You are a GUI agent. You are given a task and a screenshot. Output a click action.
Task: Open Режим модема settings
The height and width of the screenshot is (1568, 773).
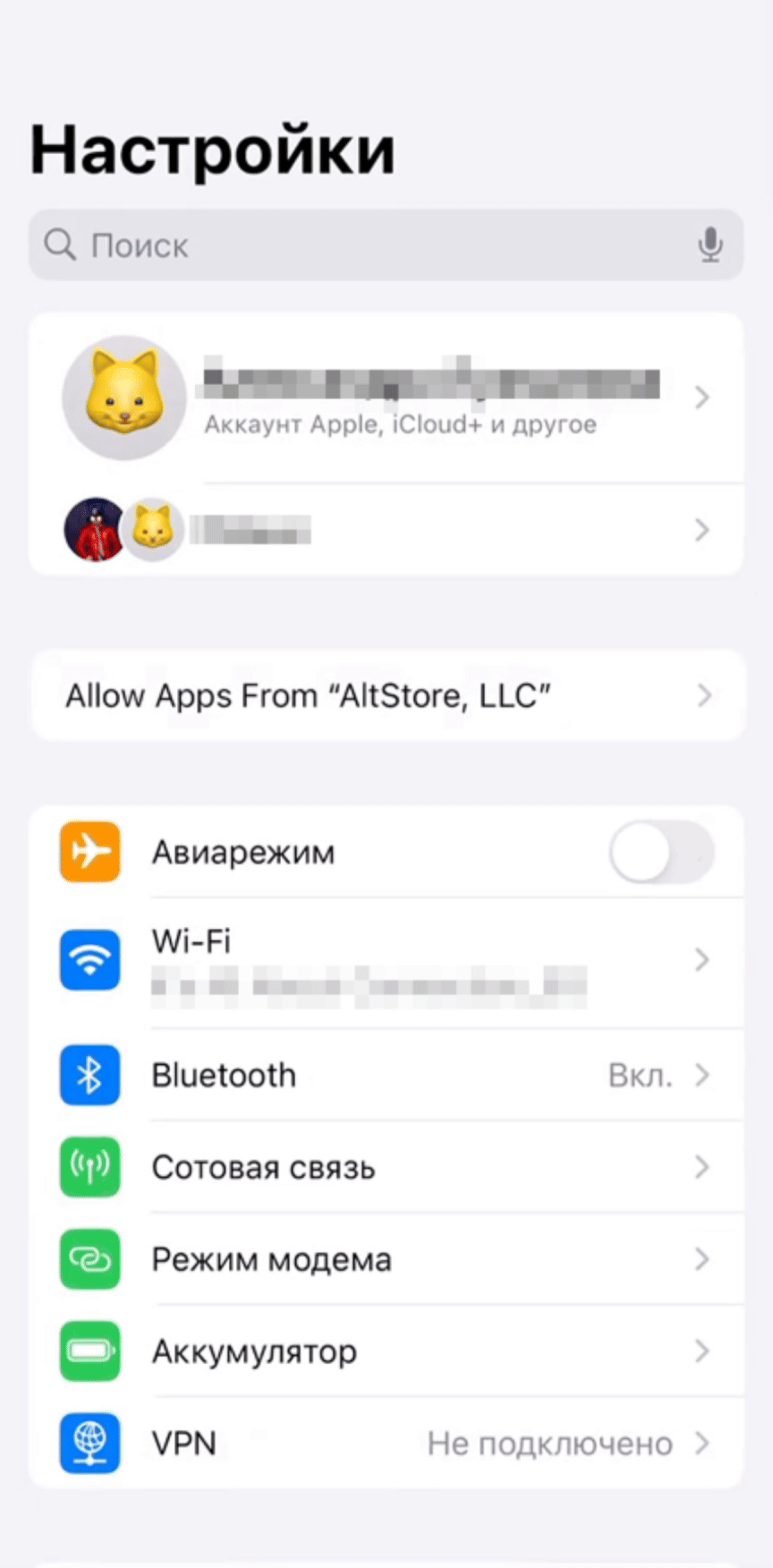pyautogui.click(x=386, y=1259)
